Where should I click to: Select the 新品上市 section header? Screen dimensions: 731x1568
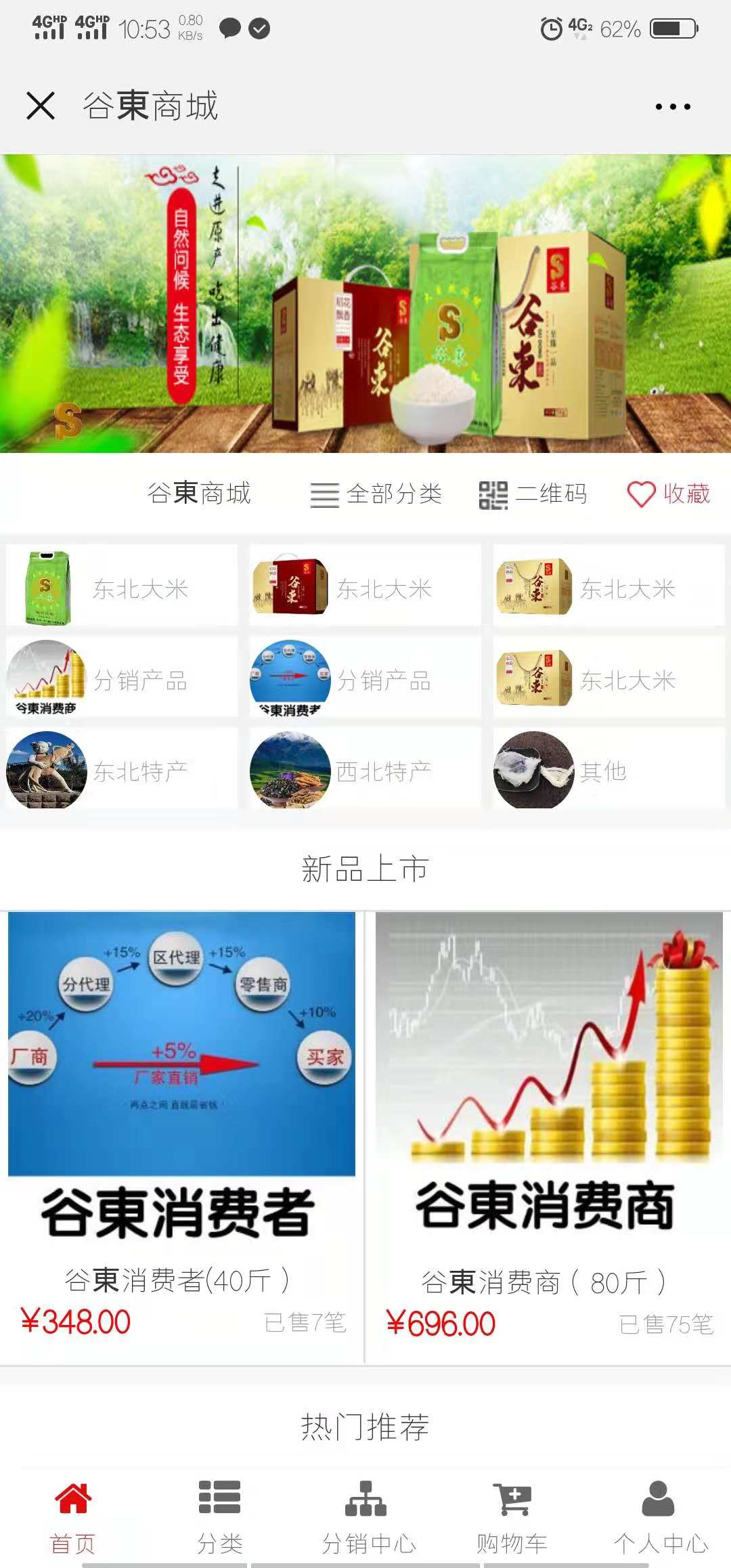click(365, 869)
